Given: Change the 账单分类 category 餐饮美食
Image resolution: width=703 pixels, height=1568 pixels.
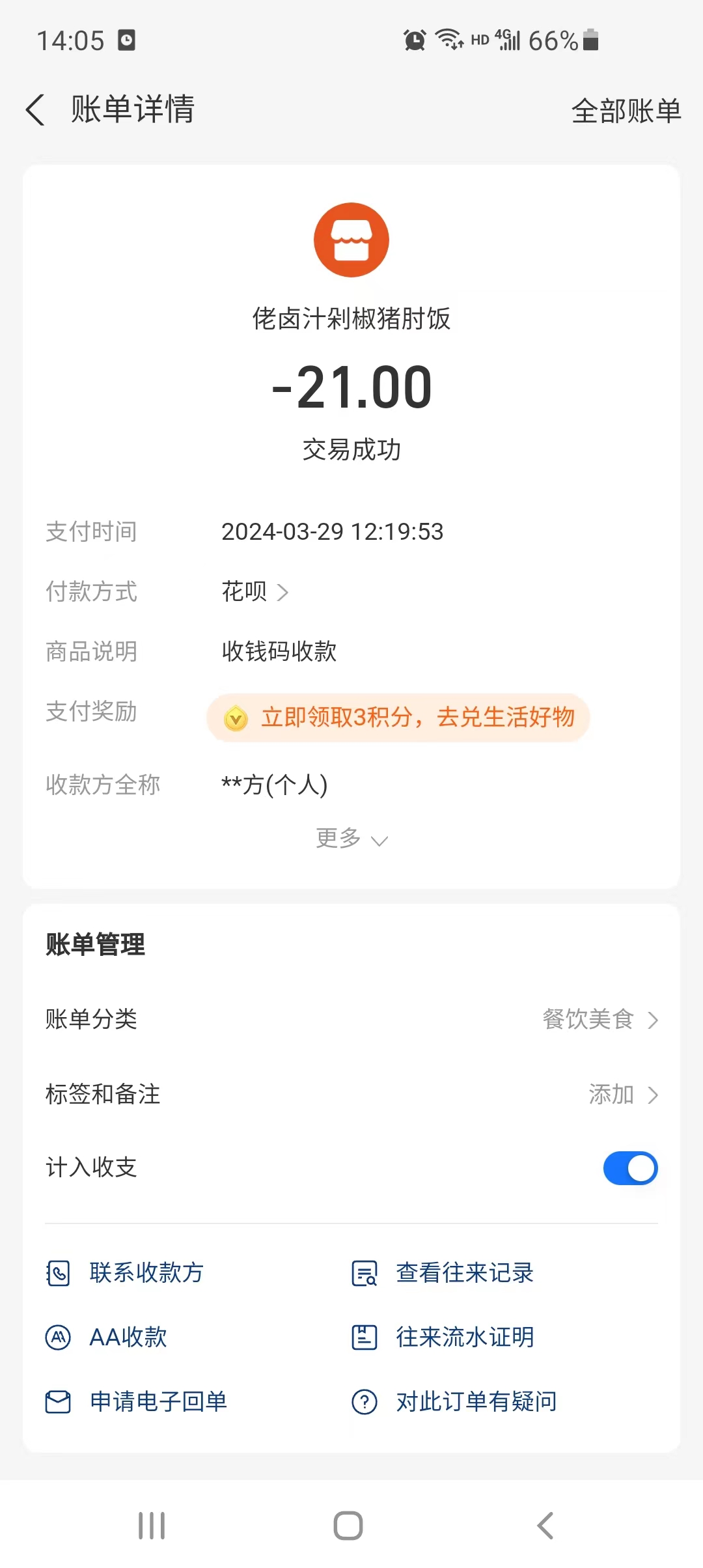Looking at the screenshot, I should [x=600, y=1020].
